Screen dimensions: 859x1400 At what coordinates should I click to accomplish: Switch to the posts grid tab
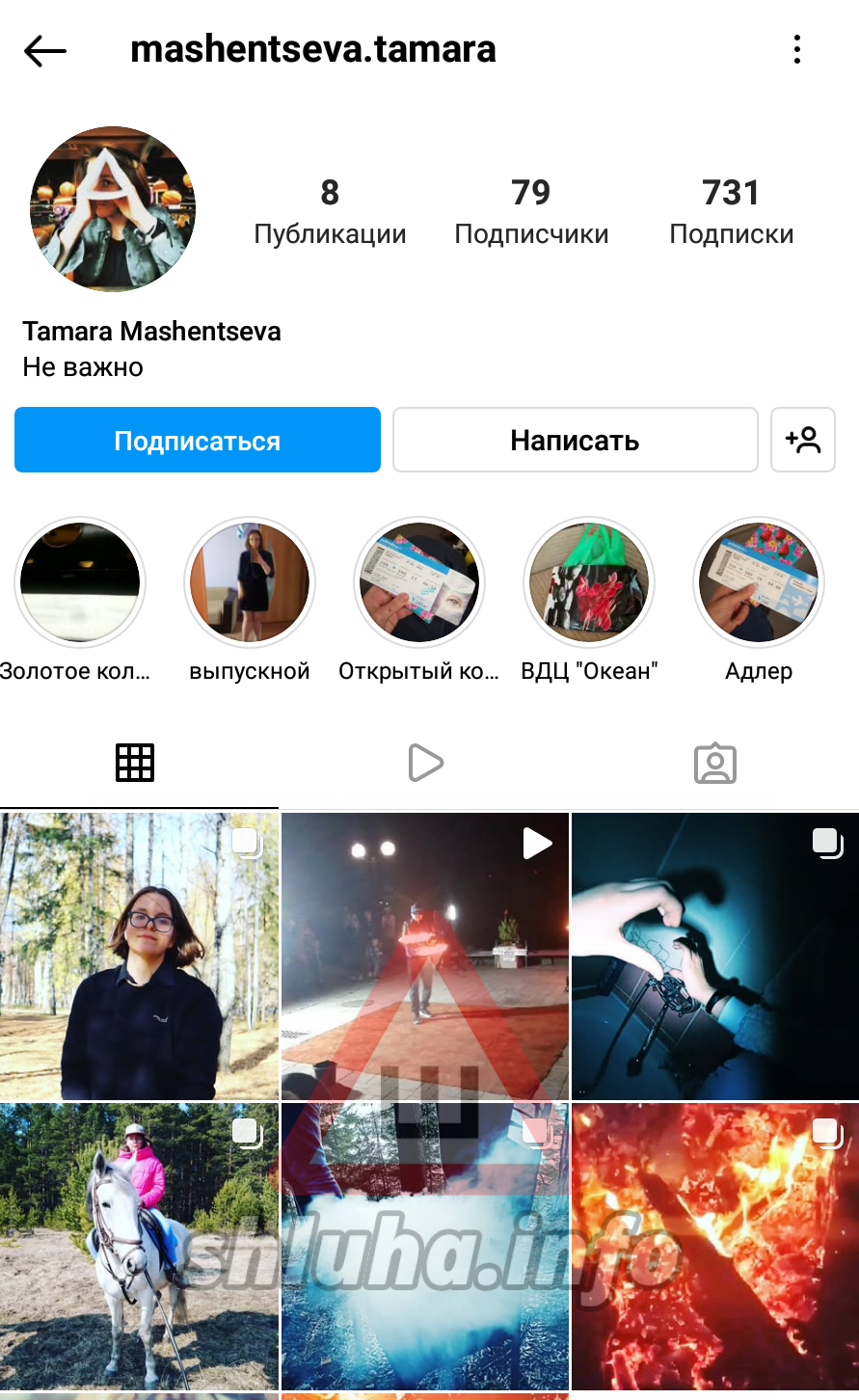click(x=135, y=763)
